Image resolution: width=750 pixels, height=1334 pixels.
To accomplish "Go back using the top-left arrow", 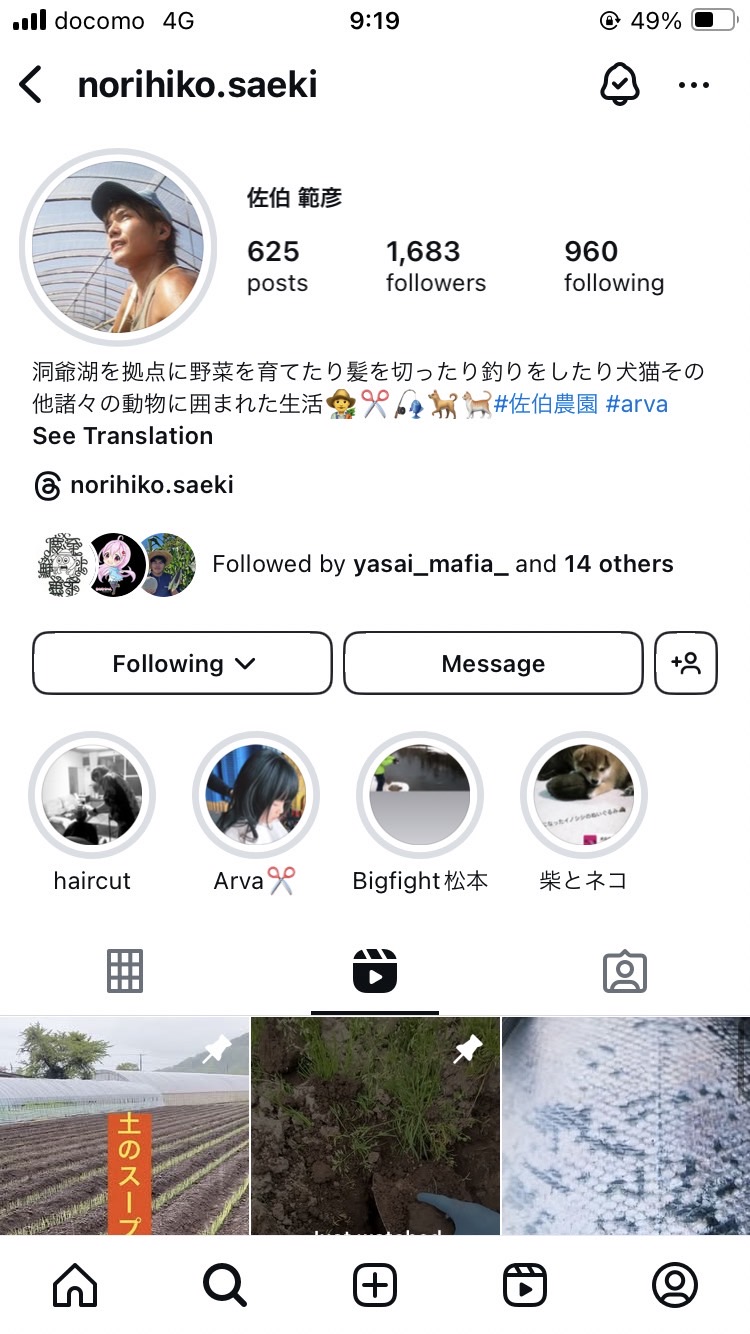I will click(x=32, y=85).
